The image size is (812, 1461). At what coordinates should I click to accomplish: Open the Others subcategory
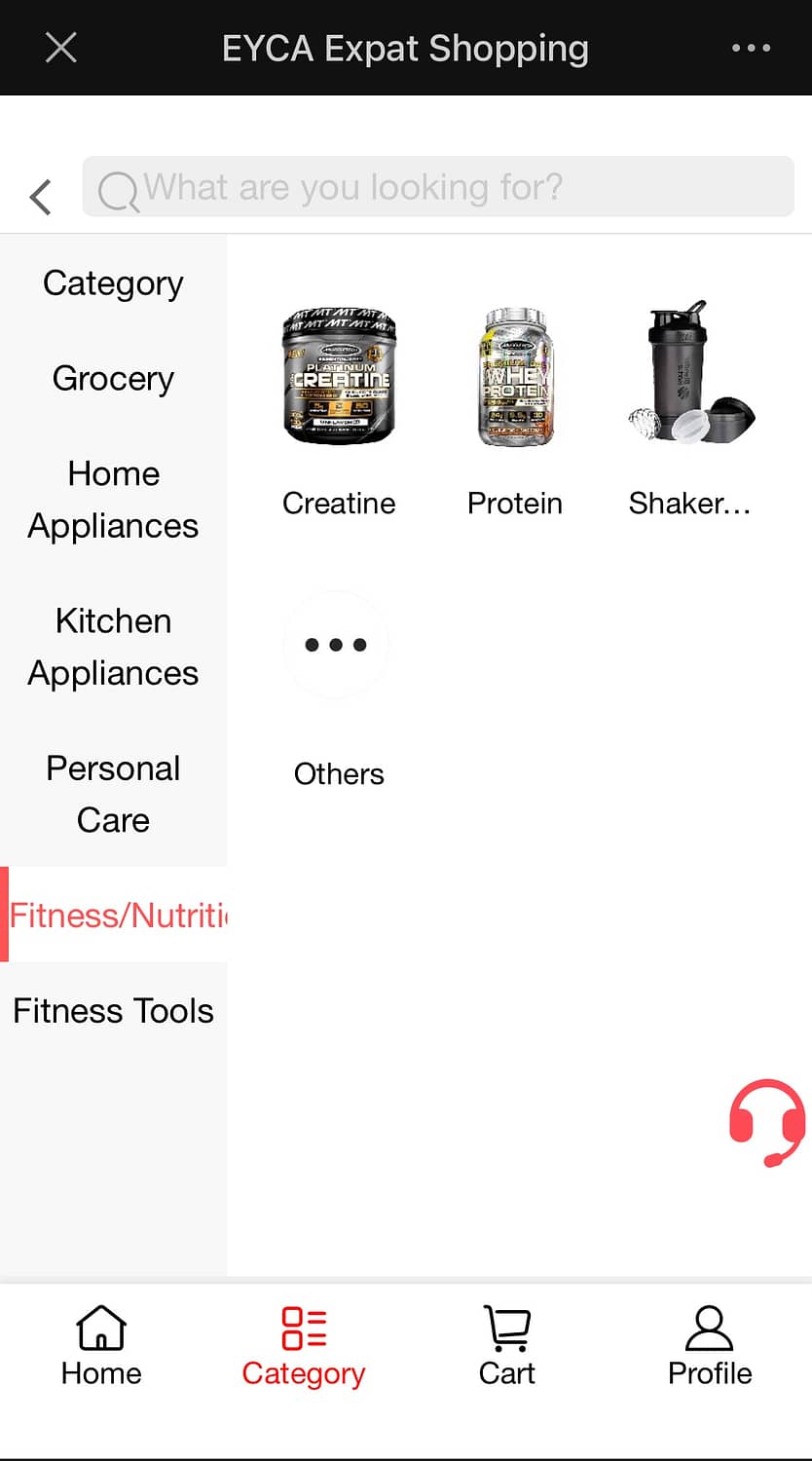(337, 682)
